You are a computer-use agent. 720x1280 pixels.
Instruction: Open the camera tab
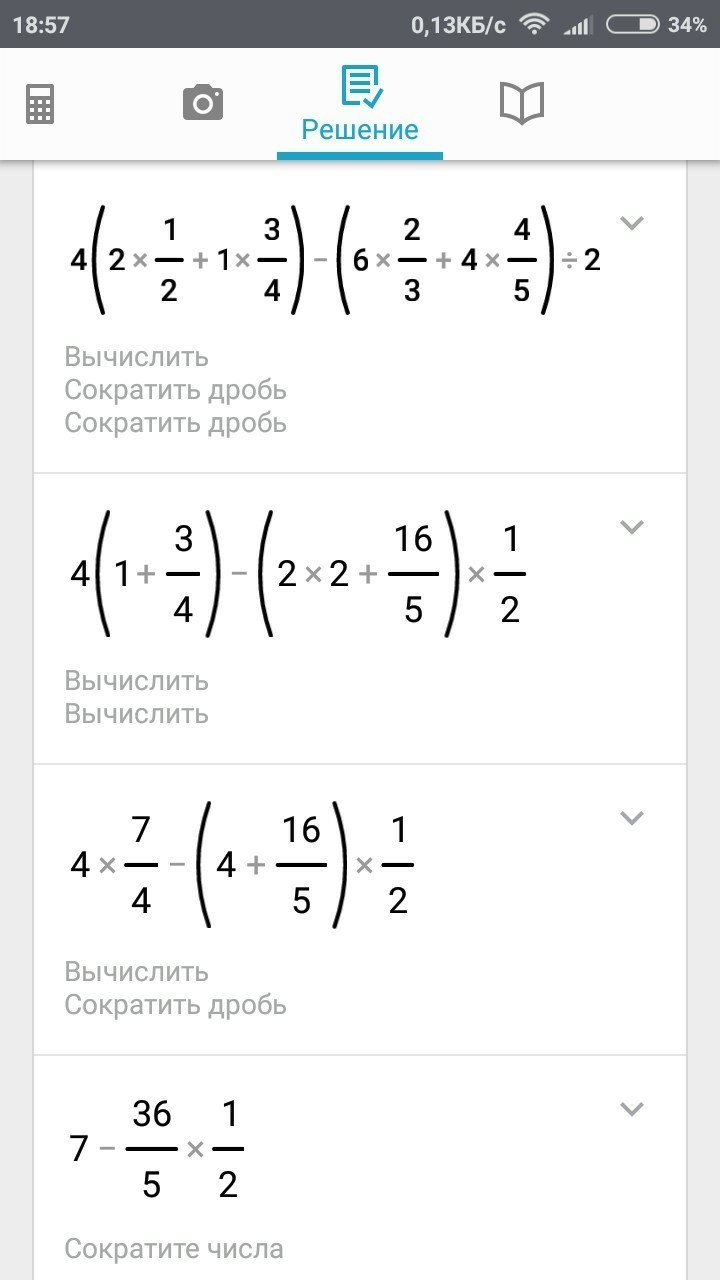pos(202,103)
